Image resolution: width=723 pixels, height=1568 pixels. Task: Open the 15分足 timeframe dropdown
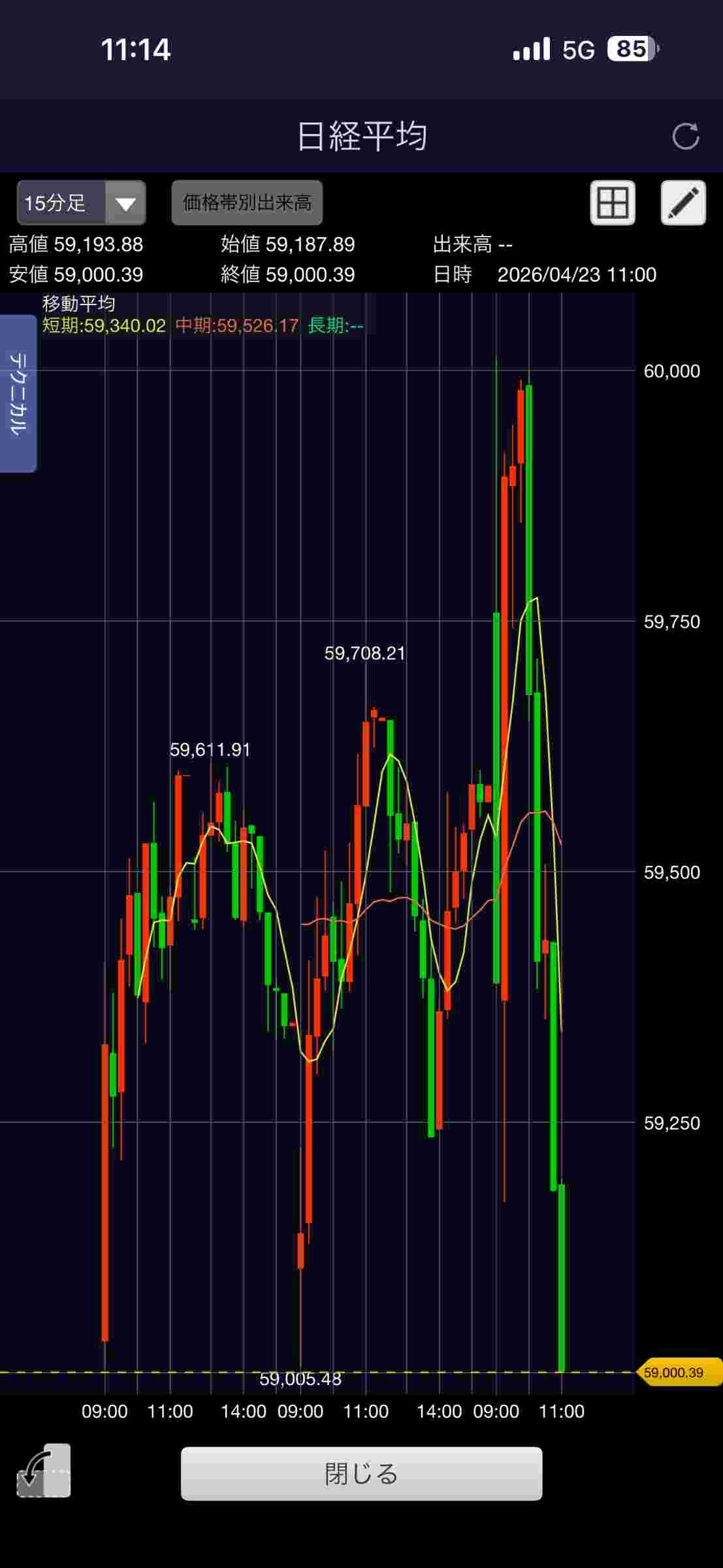(81, 203)
